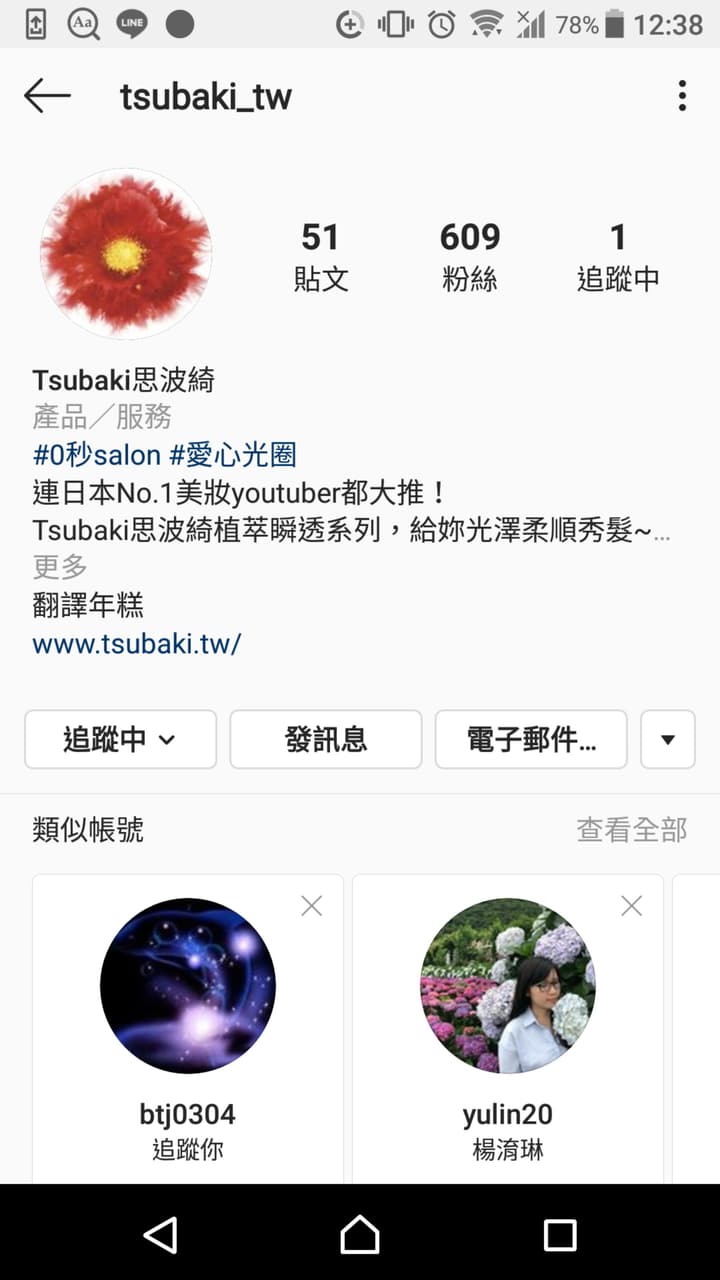Viewport: 720px width, 1280px height.
Task: Open the 609 粉絲 followers list
Action: (x=470, y=256)
